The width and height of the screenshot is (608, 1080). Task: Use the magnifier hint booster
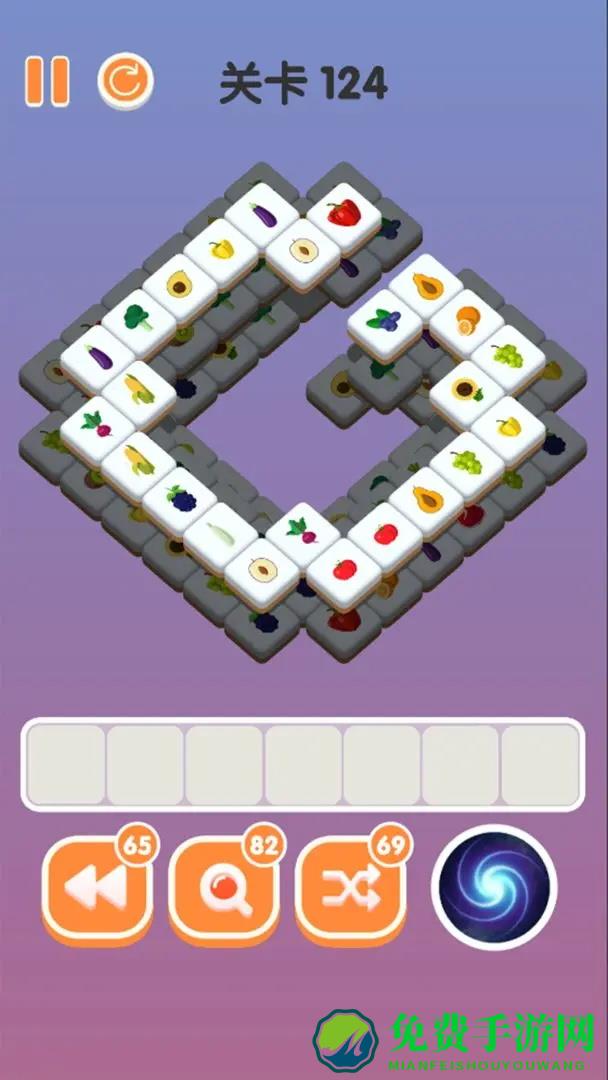pyautogui.click(x=222, y=889)
